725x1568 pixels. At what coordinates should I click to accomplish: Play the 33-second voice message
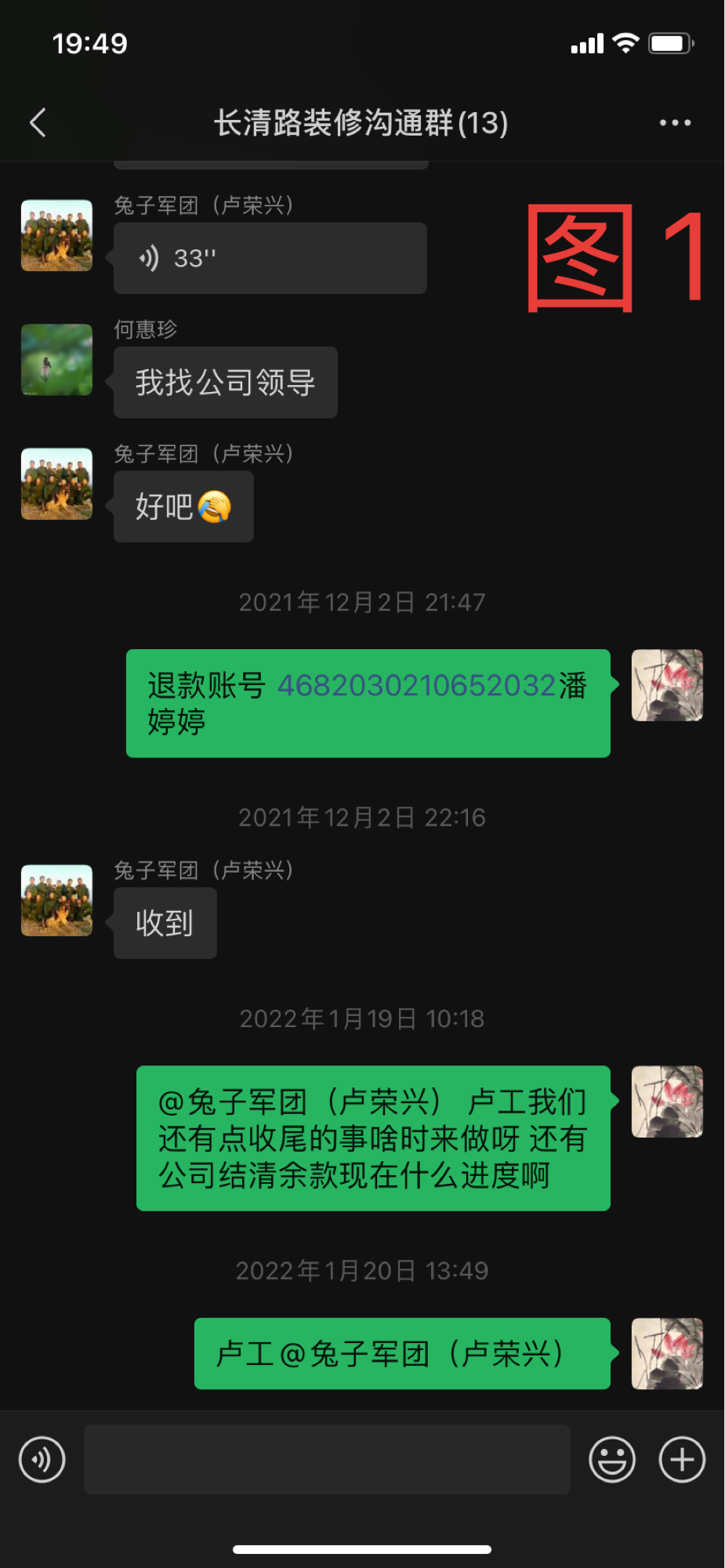[x=270, y=258]
